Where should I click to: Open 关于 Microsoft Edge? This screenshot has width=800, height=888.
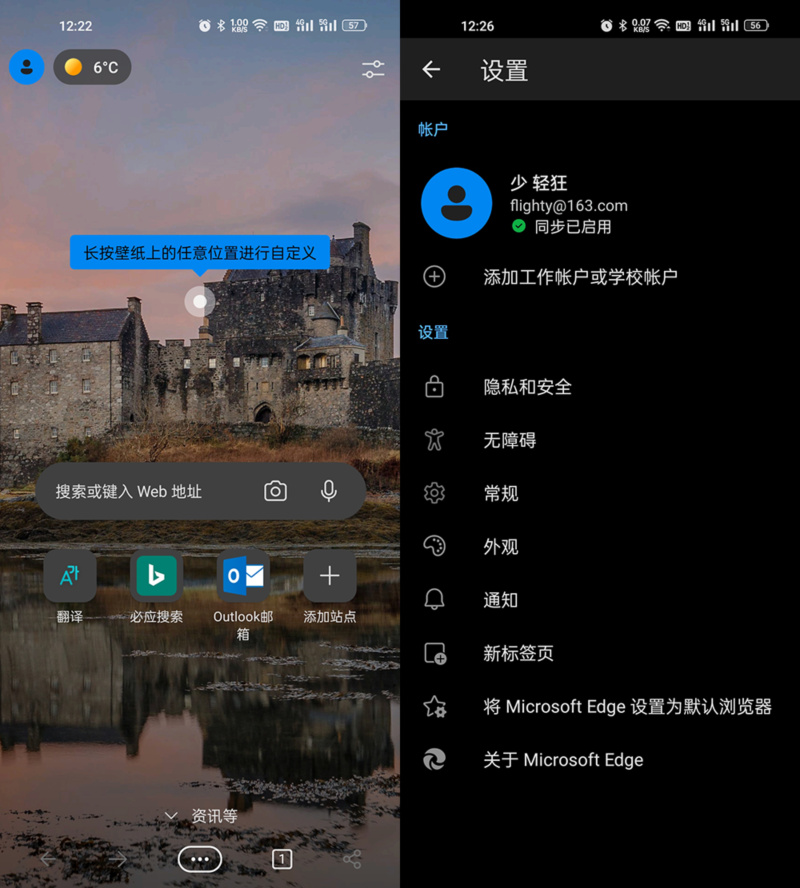coord(563,760)
